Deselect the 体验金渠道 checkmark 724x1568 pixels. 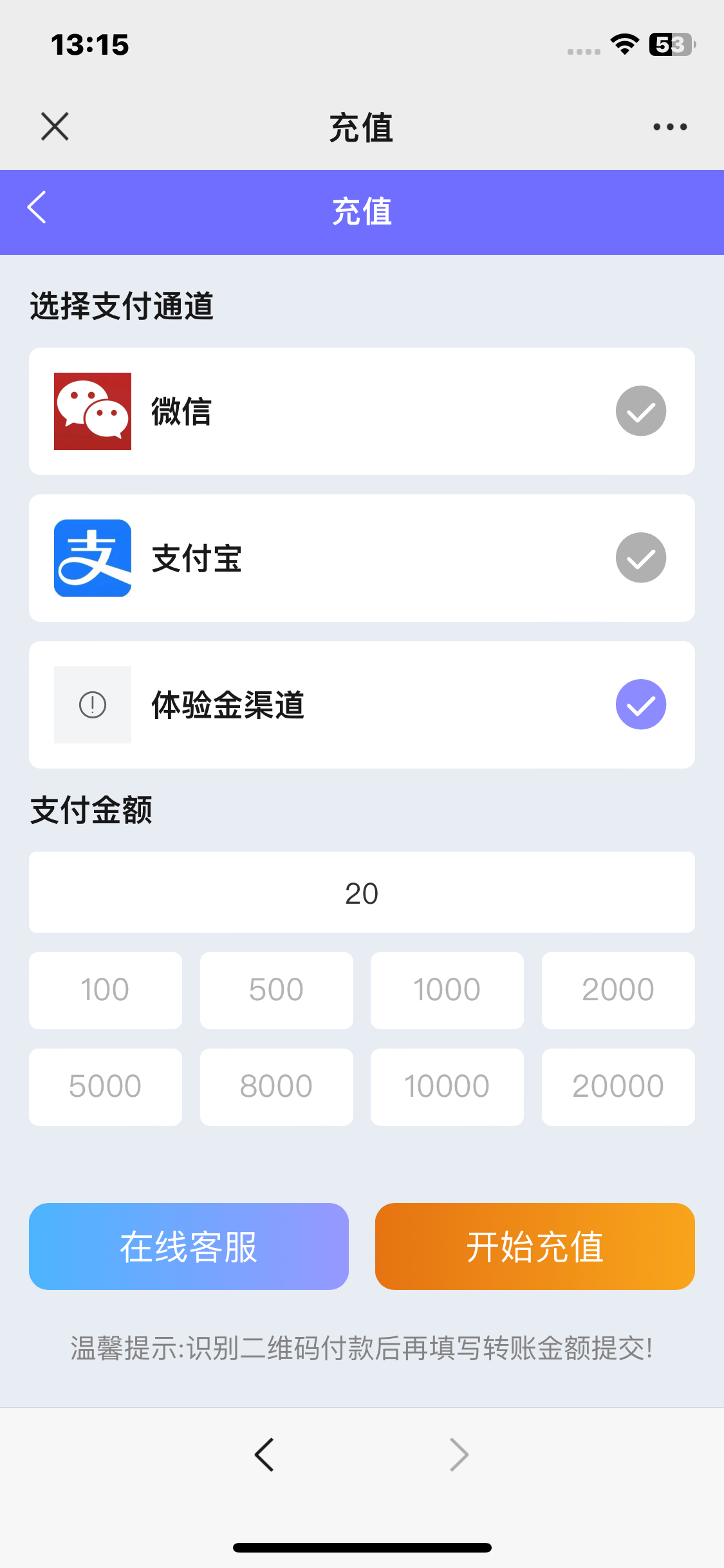point(640,704)
